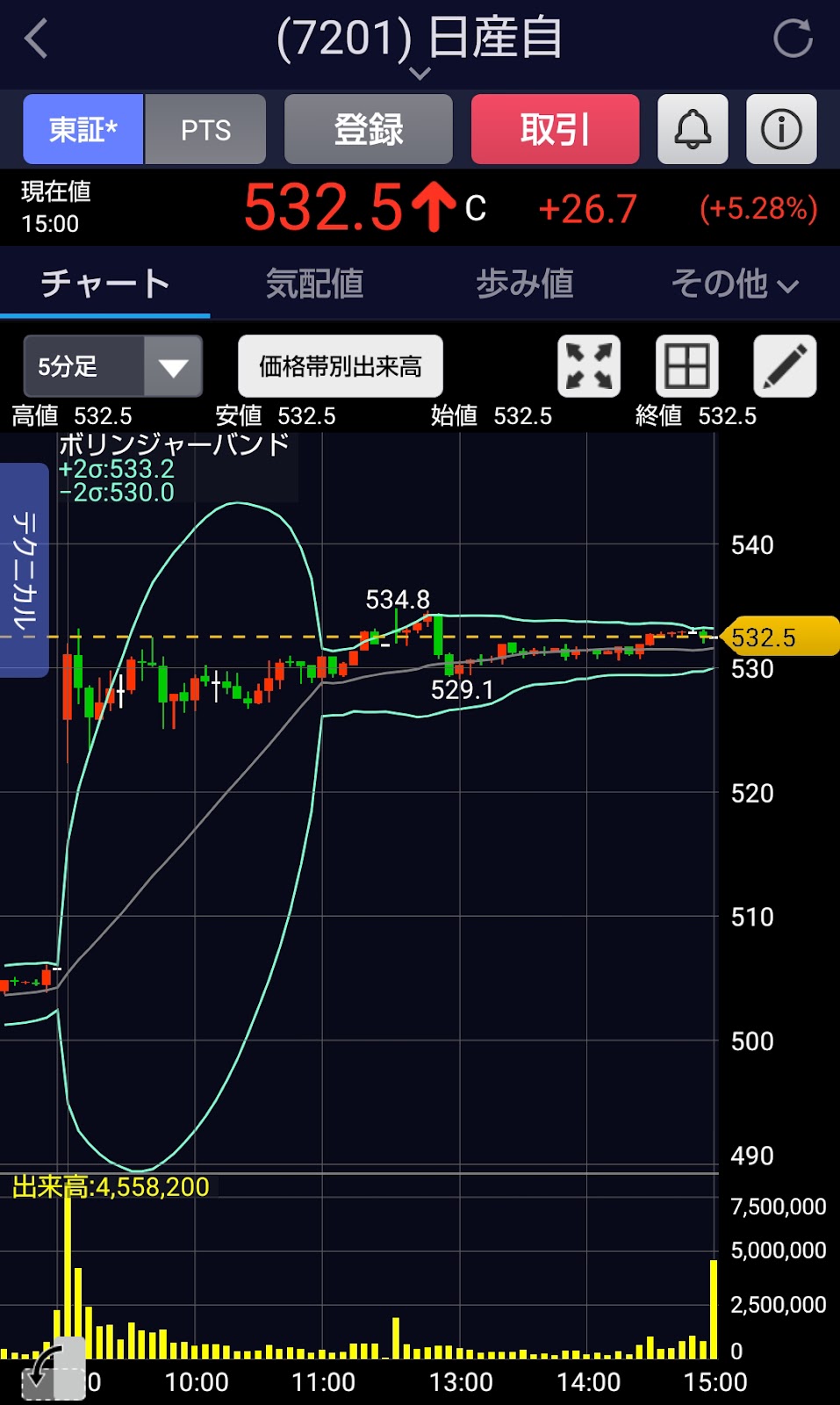Open stock info icon
Image resolution: width=840 pixels, height=1405 pixels.
[781, 130]
